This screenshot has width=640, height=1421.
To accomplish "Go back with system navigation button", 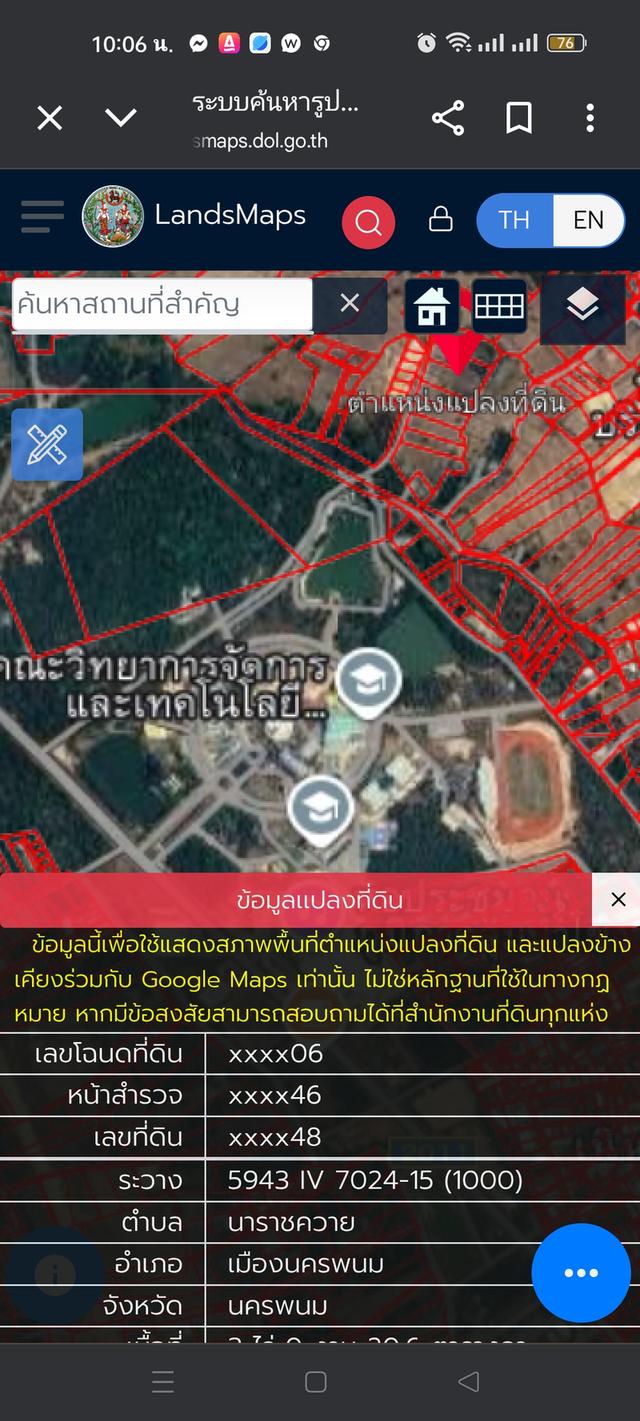I will pos(468,1382).
